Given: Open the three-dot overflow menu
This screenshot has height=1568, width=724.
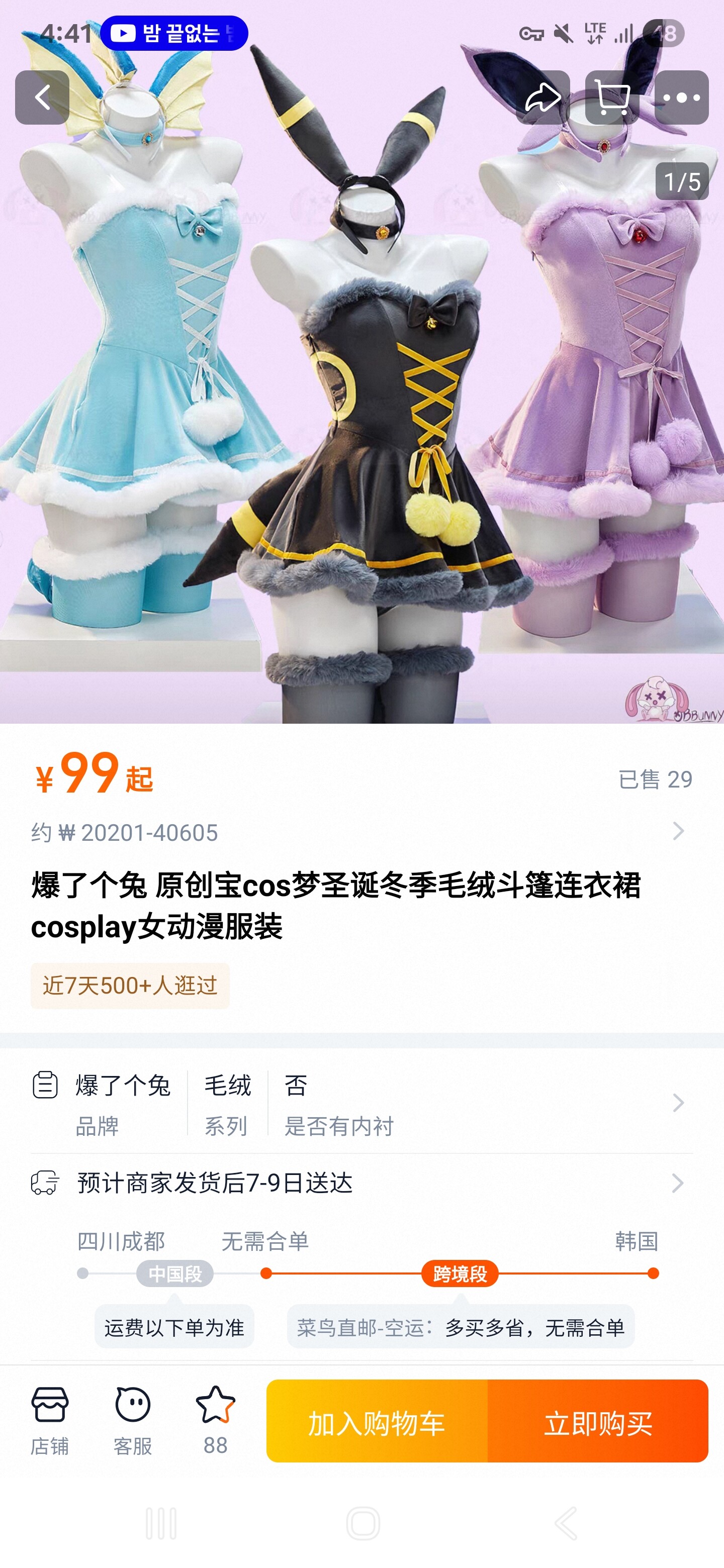Looking at the screenshot, I should pyautogui.click(x=681, y=97).
